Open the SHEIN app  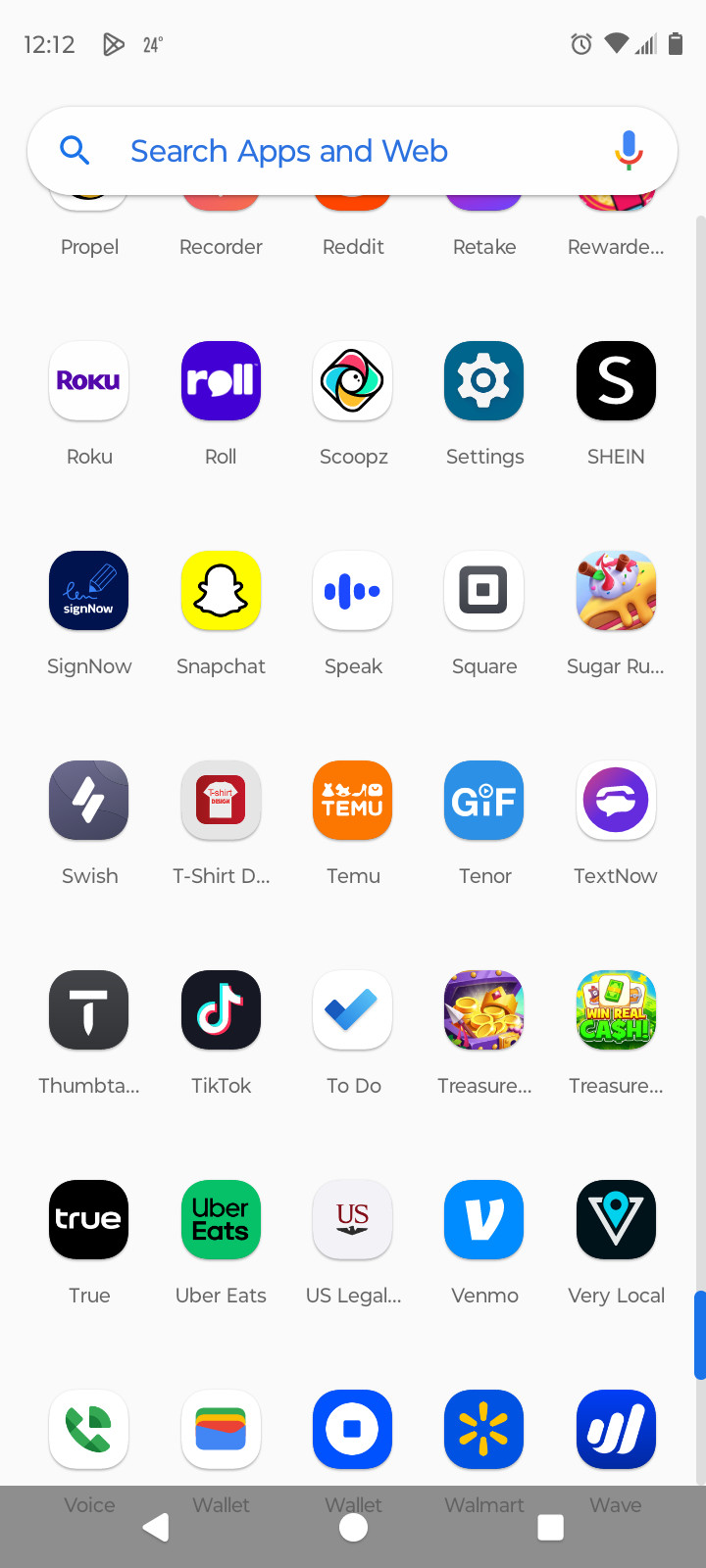[616, 381]
